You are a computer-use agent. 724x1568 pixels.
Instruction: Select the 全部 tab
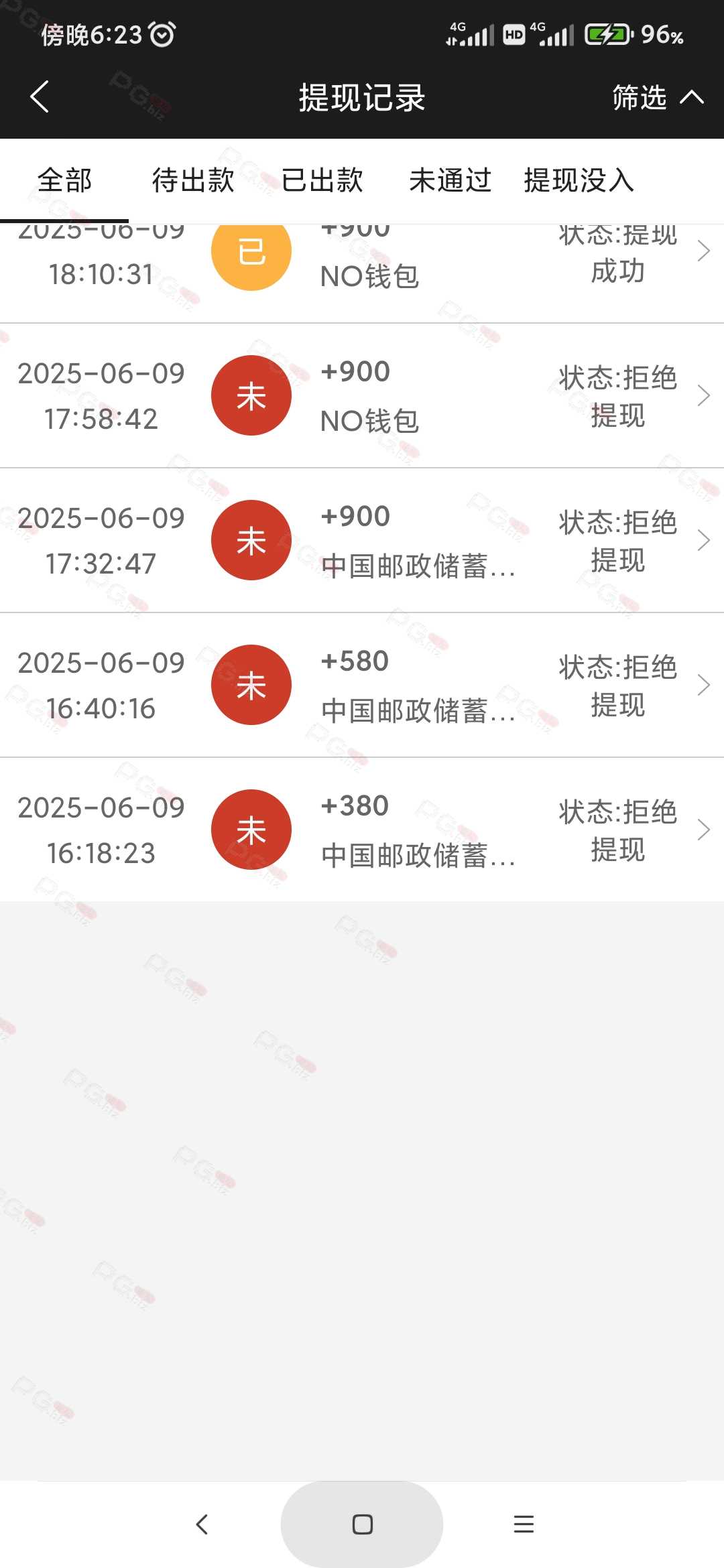pyautogui.click(x=64, y=180)
